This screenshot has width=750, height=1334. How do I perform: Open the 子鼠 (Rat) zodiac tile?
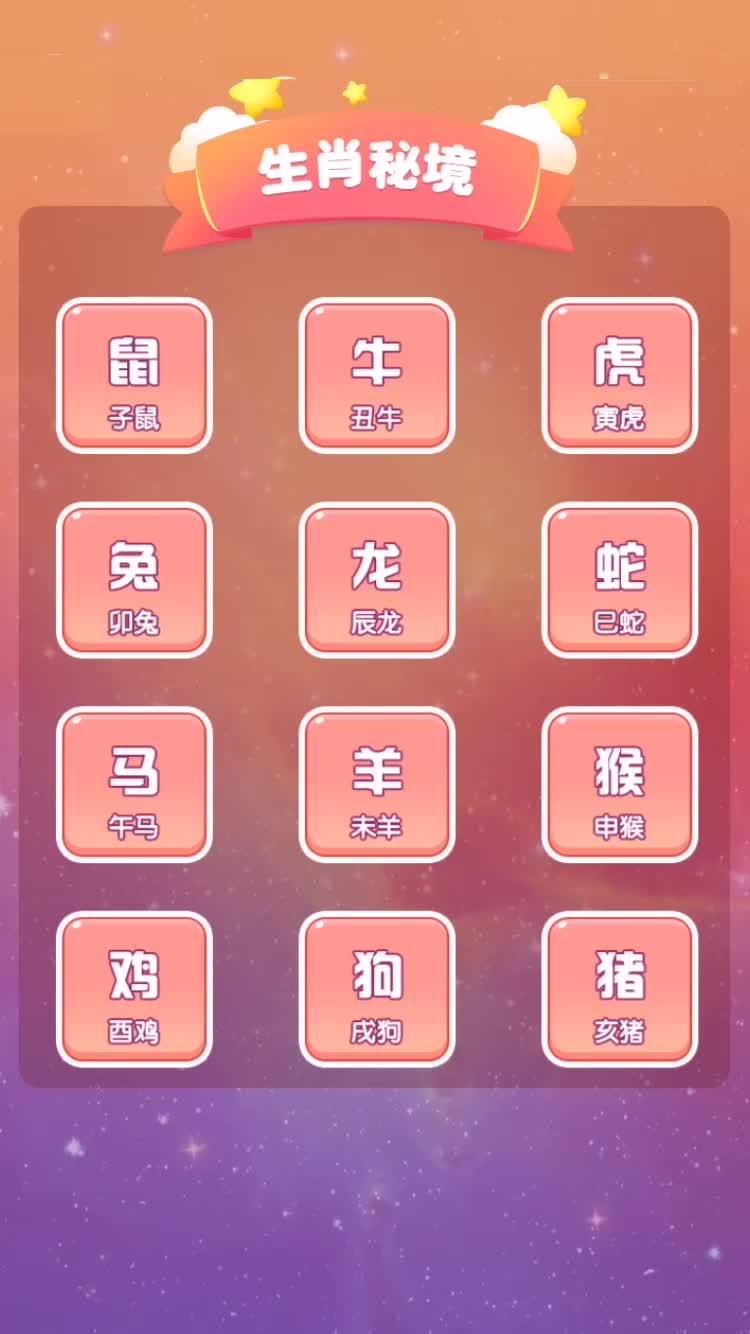(x=134, y=376)
